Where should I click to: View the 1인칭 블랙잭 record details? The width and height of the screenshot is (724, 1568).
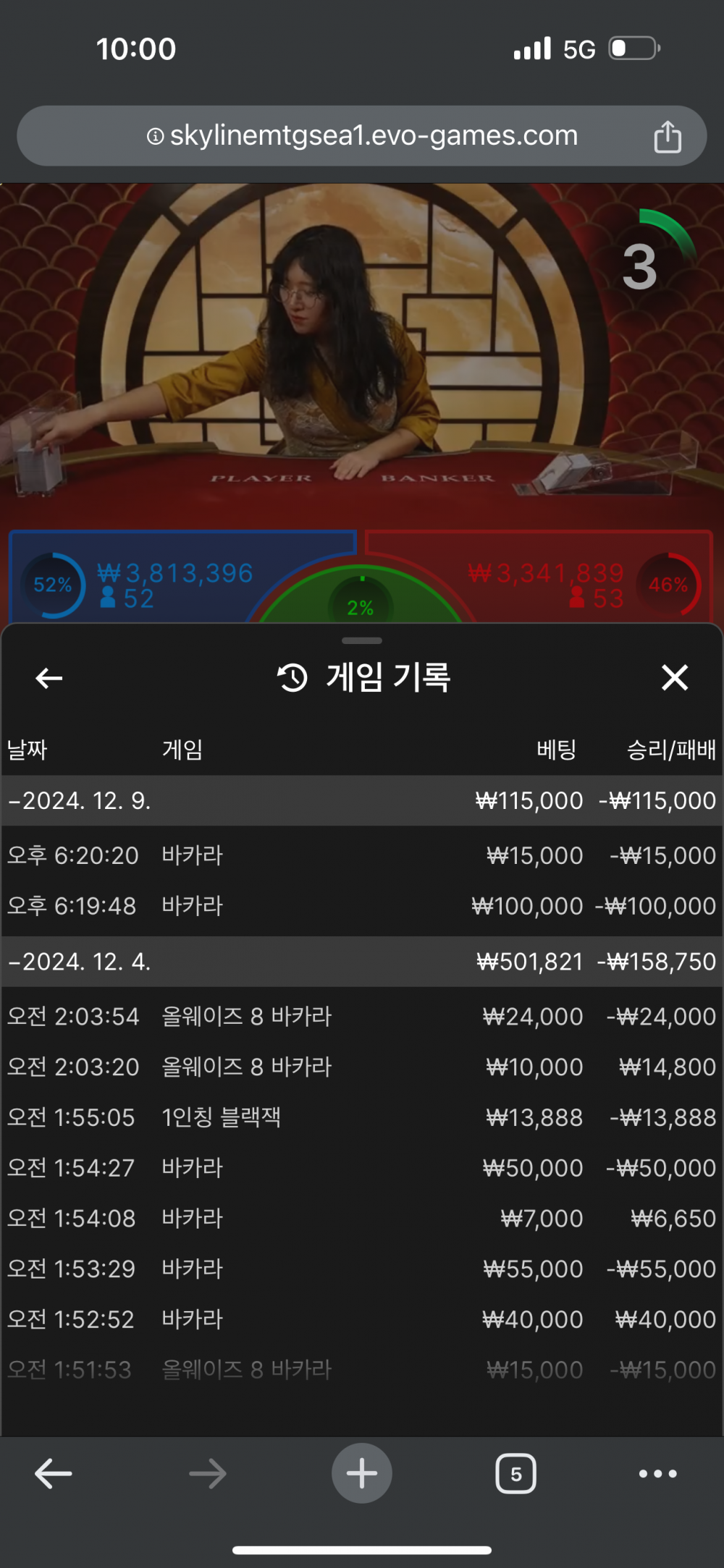point(362,1118)
